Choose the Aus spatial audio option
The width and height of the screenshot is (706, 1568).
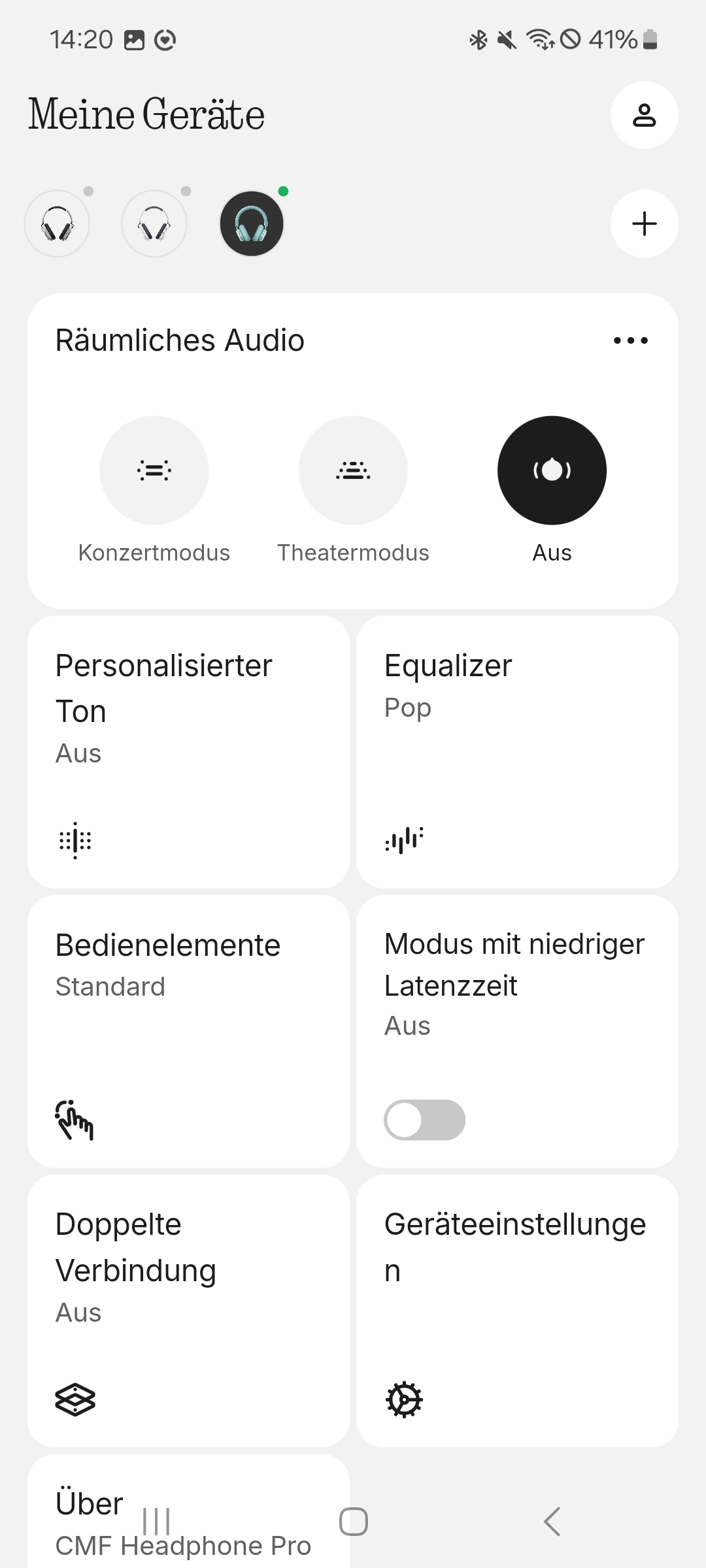[552, 470]
